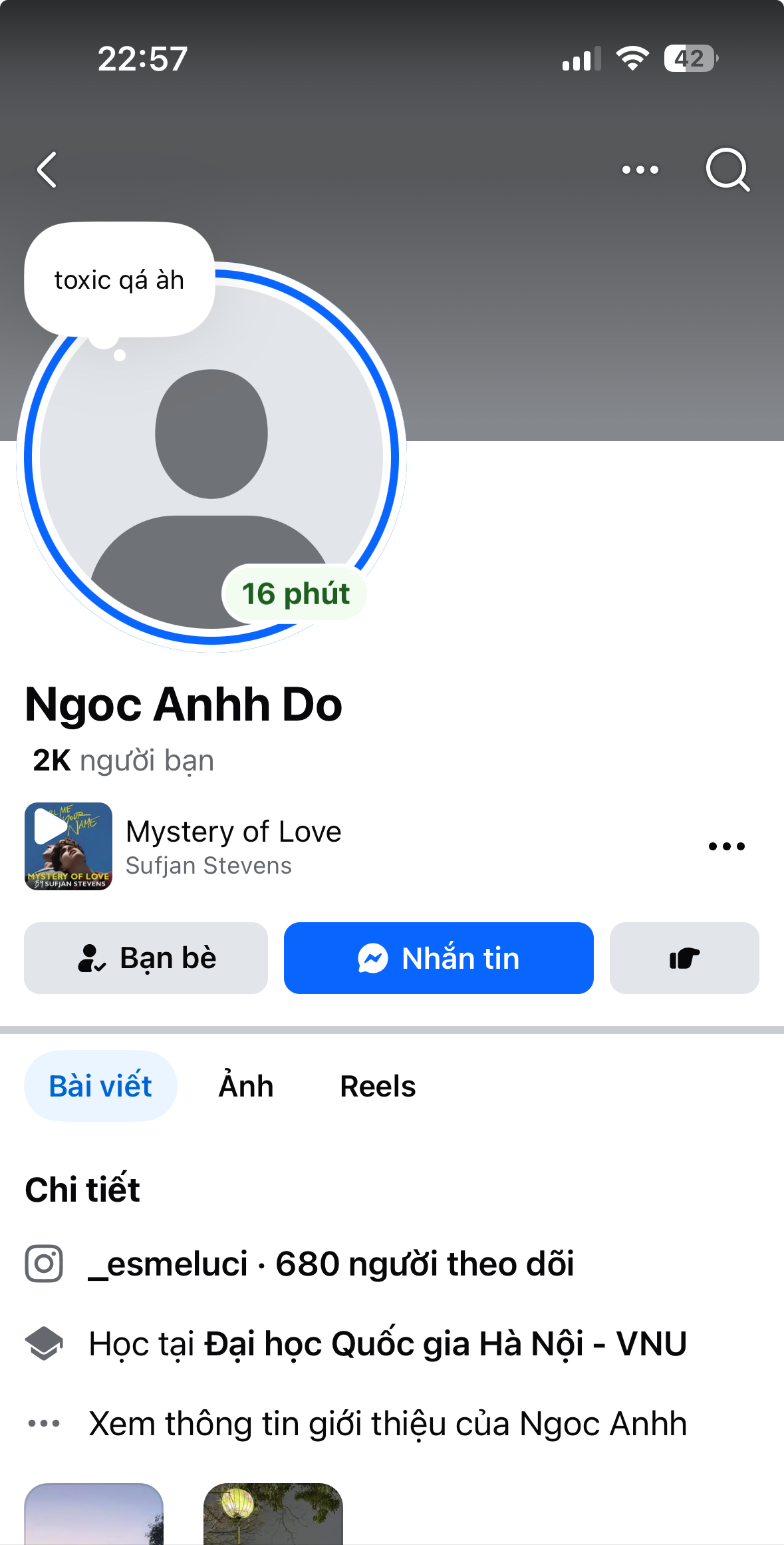The height and width of the screenshot is (1545, 784).
Task: View Ngoc Anhh's full intro info
Action: 388,1424
